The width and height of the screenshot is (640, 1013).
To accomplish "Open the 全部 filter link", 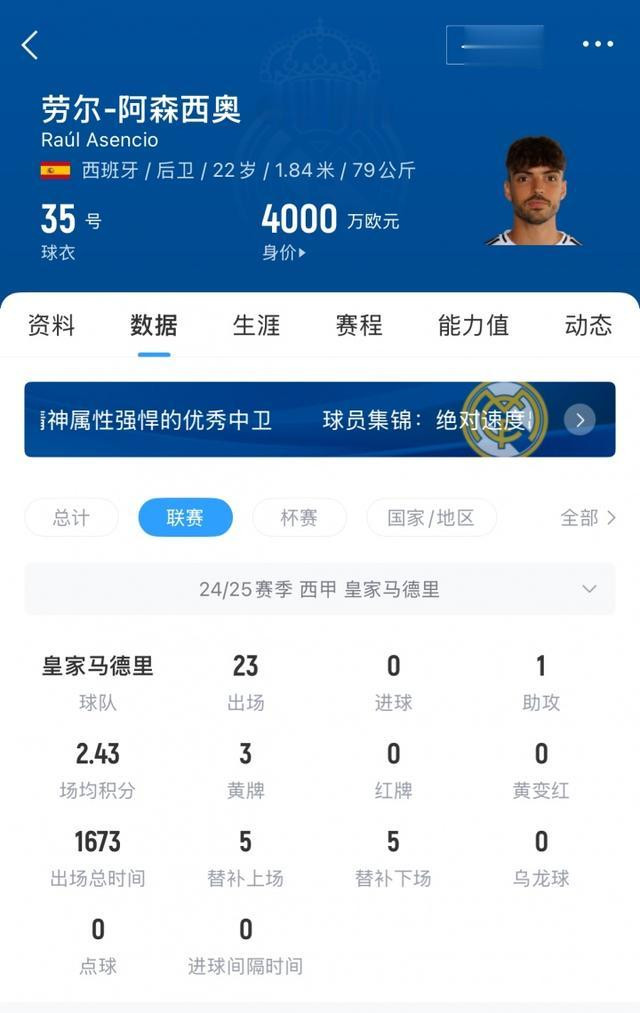I will coord(587,518).
